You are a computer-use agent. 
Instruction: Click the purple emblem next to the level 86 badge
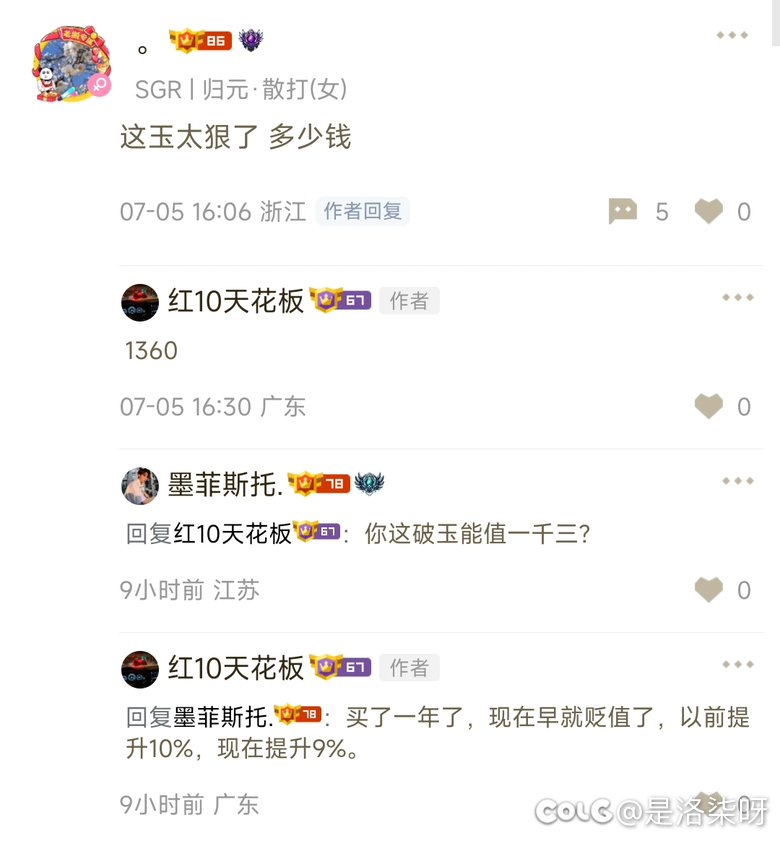click(252, 40)
